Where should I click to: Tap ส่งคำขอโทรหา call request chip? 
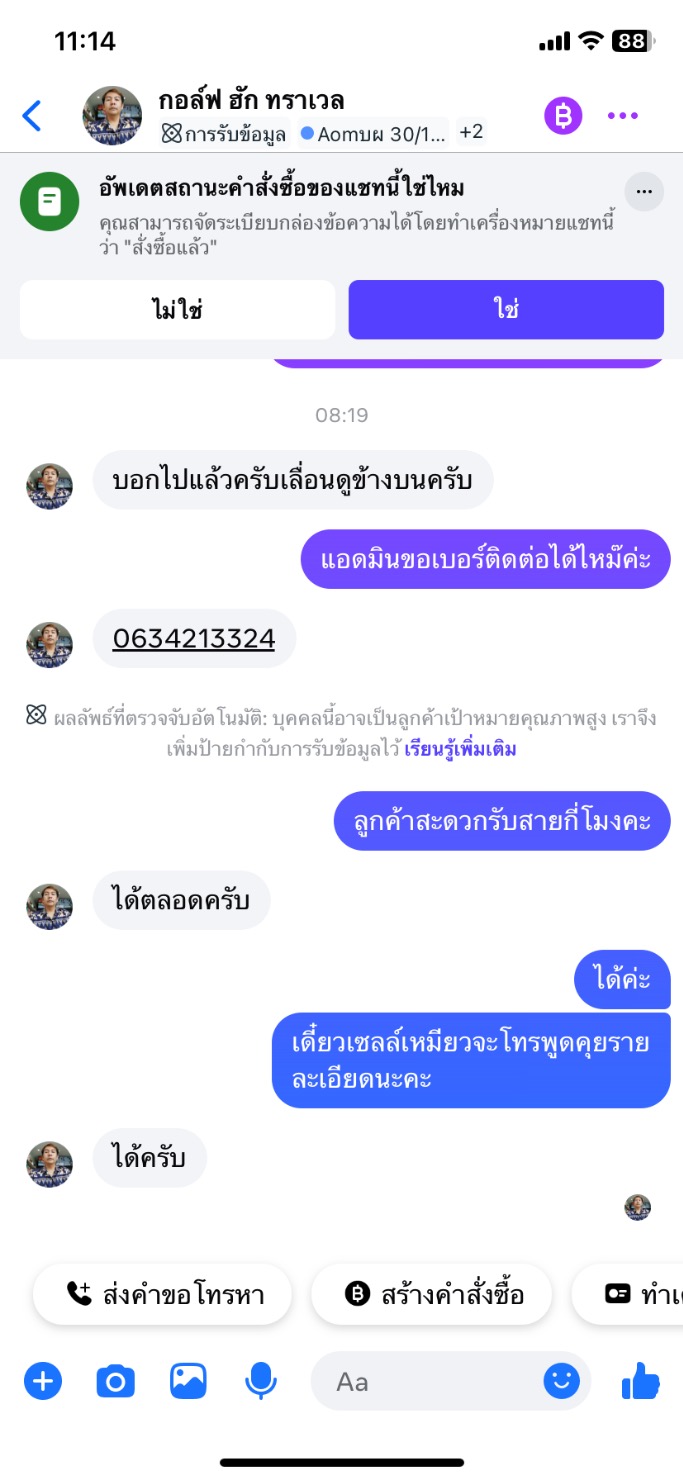(x=163, y=1295)
